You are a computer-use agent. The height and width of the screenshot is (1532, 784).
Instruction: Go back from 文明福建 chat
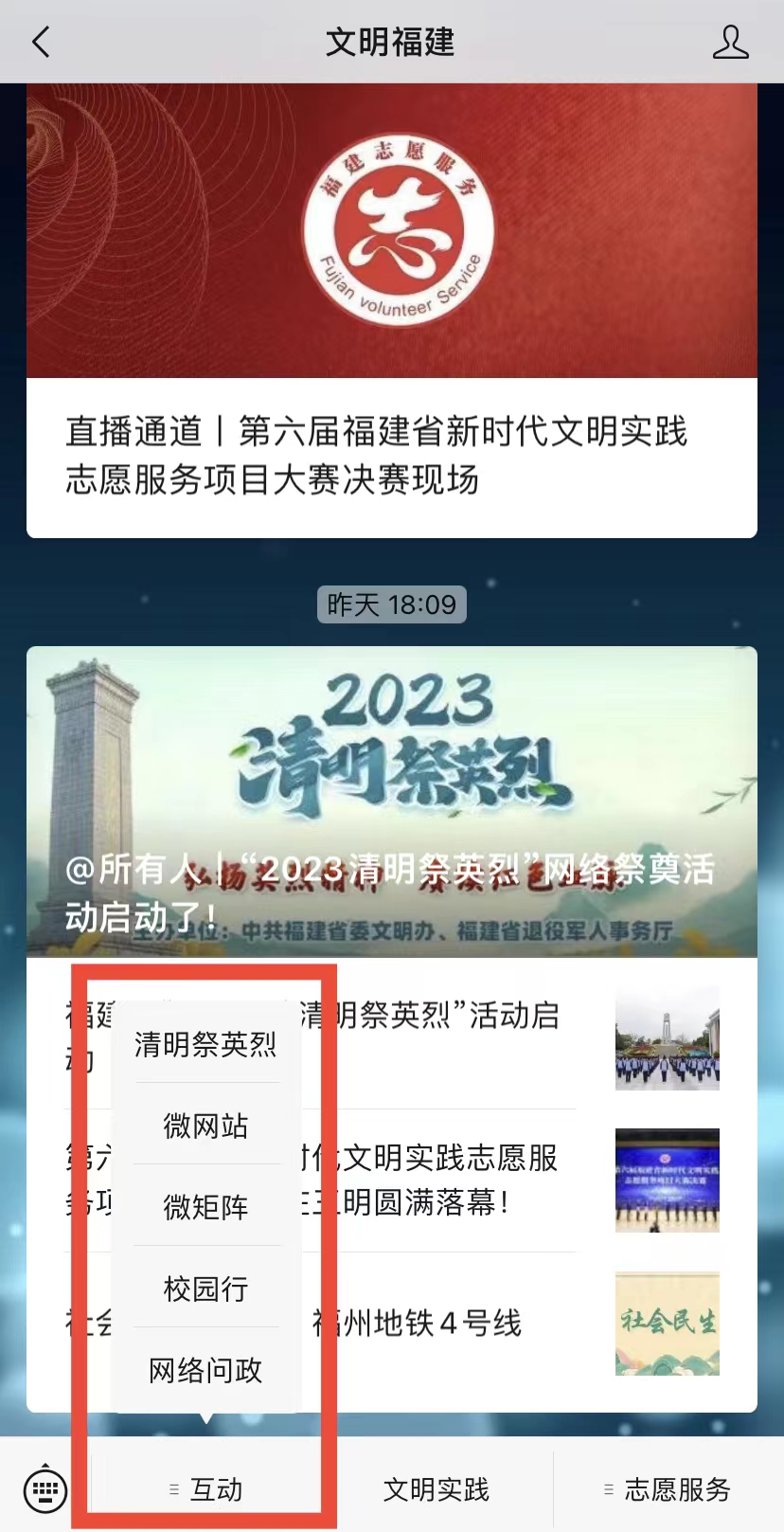[41, 43]
